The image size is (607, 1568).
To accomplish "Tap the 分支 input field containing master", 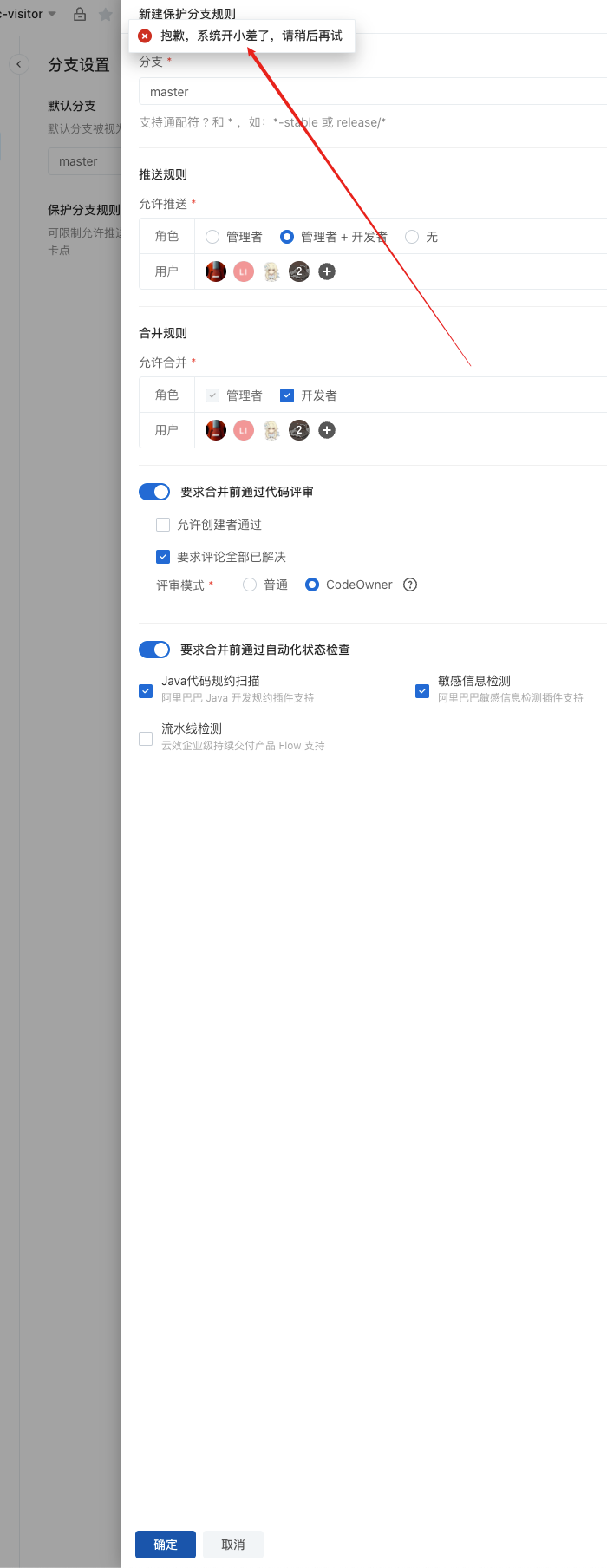I will [x=373, y=92].
